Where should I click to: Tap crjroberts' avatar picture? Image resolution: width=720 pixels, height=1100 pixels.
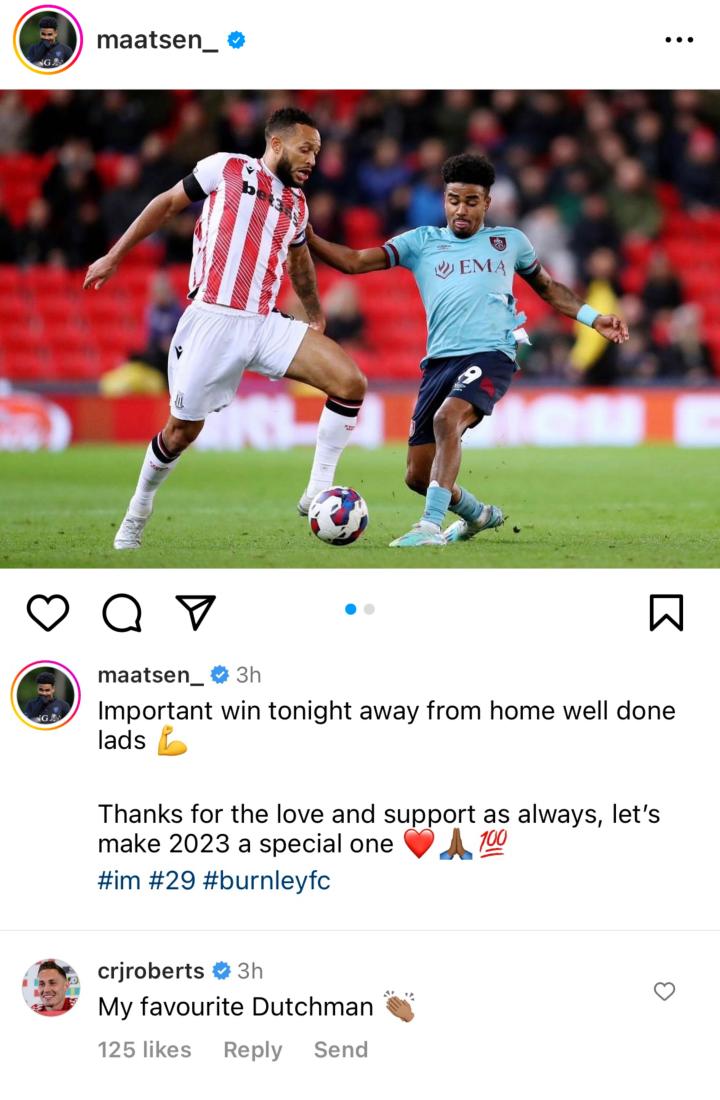pyautogui.click(x=50, y=987)
